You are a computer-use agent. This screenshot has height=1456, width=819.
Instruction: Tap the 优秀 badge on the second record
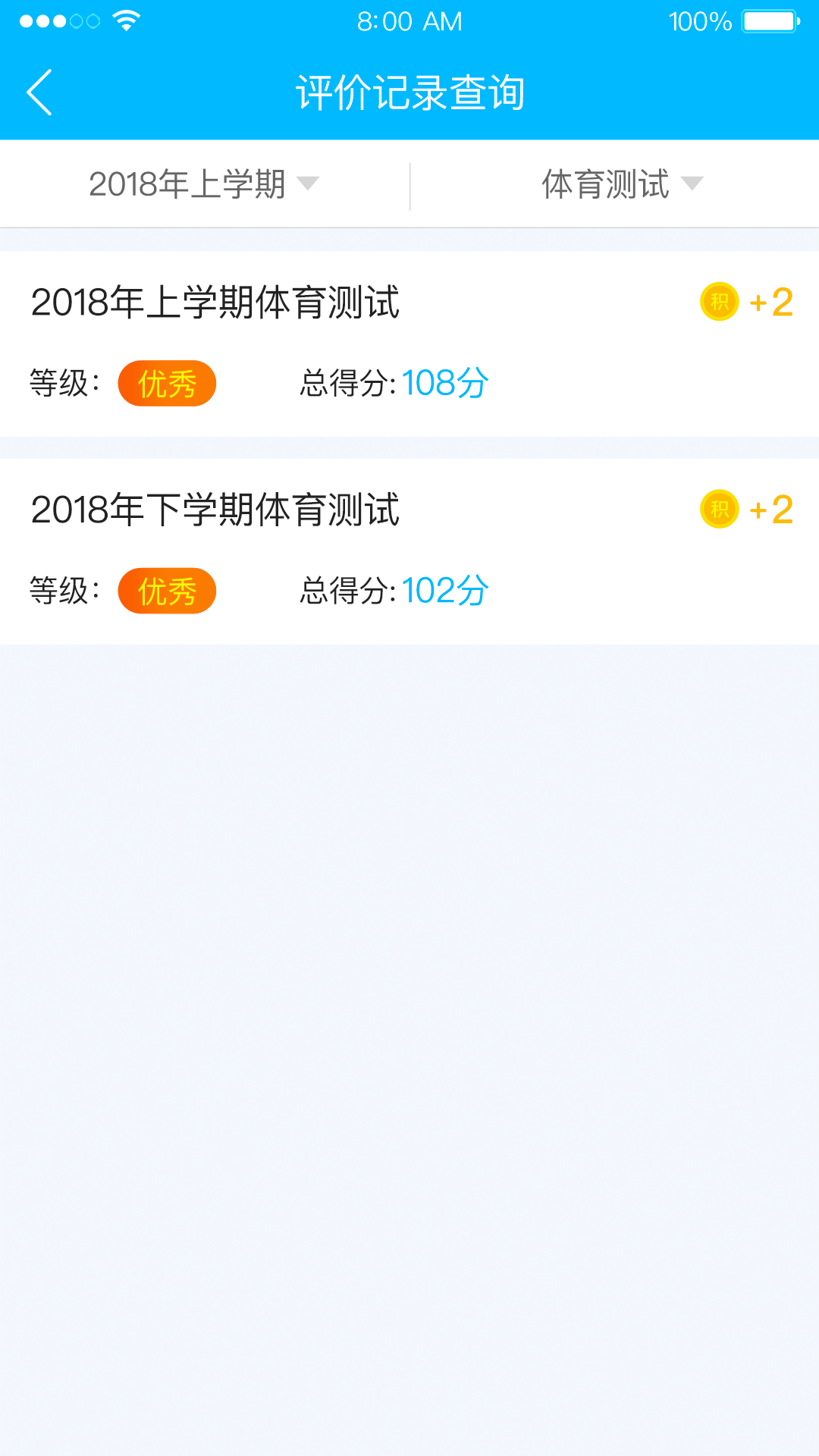pyautogui.click(x=168, y=590)
